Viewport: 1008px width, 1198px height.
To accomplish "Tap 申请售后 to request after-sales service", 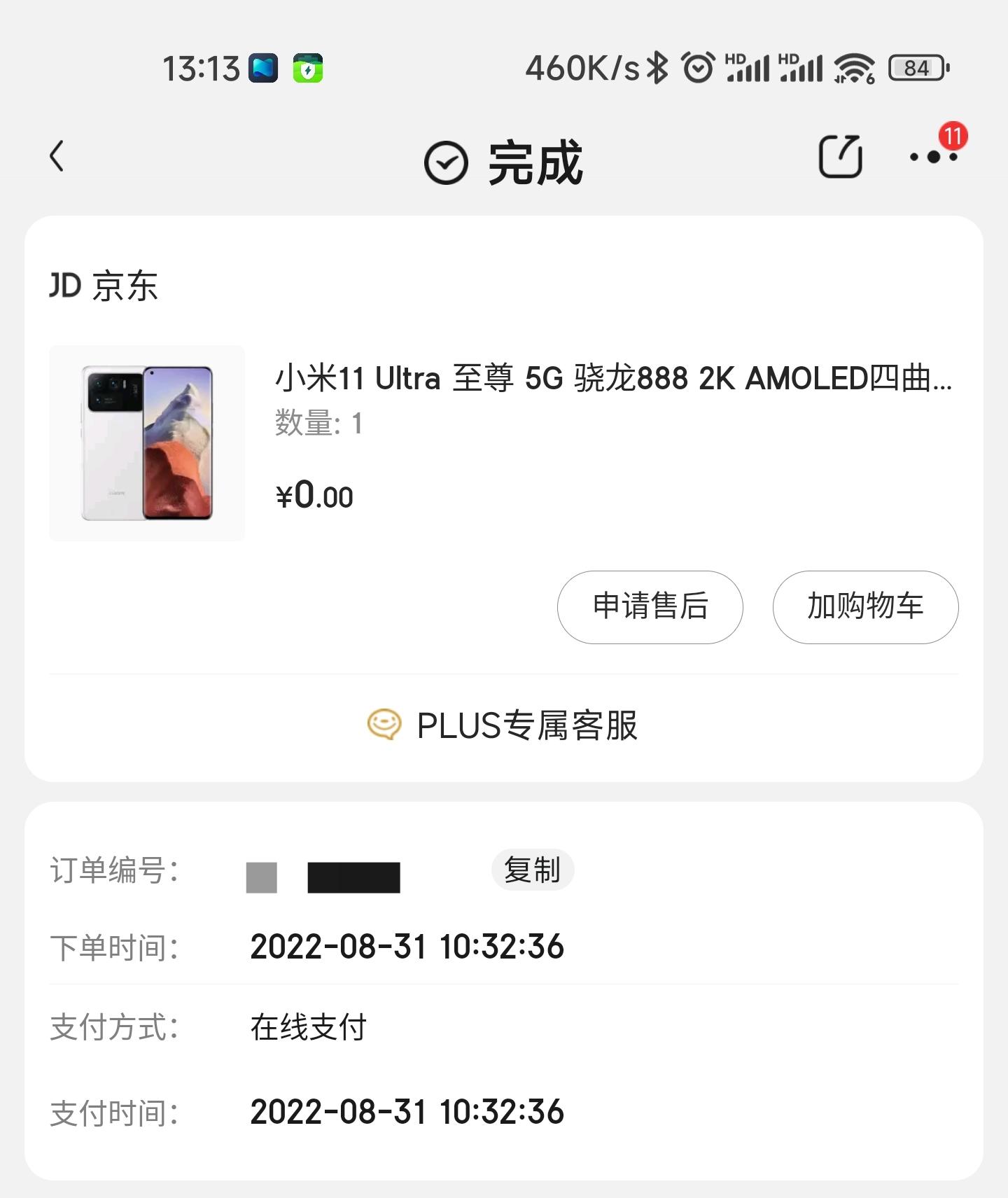I will (650, 606).
